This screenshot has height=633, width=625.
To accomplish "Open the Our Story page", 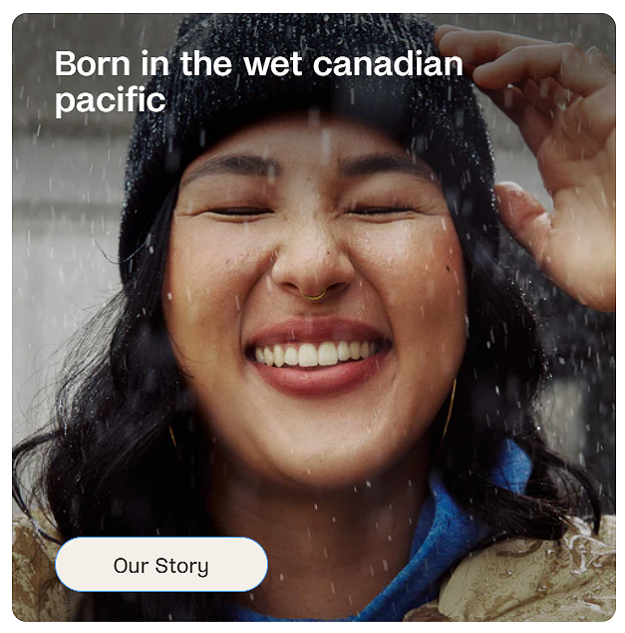I will click(x=161, y=565).
